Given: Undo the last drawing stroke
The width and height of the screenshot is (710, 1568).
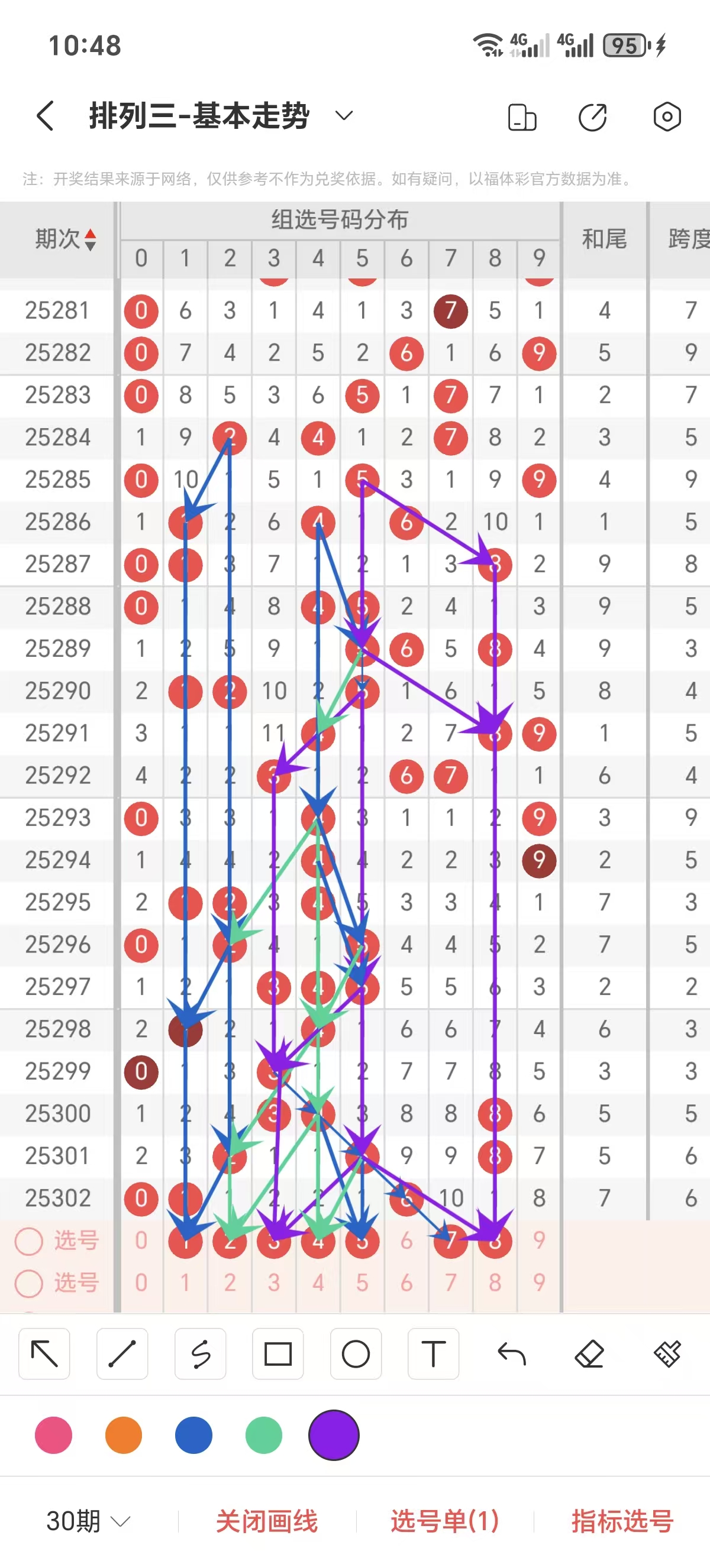Looking at the screenshot, I should 511,1355.
